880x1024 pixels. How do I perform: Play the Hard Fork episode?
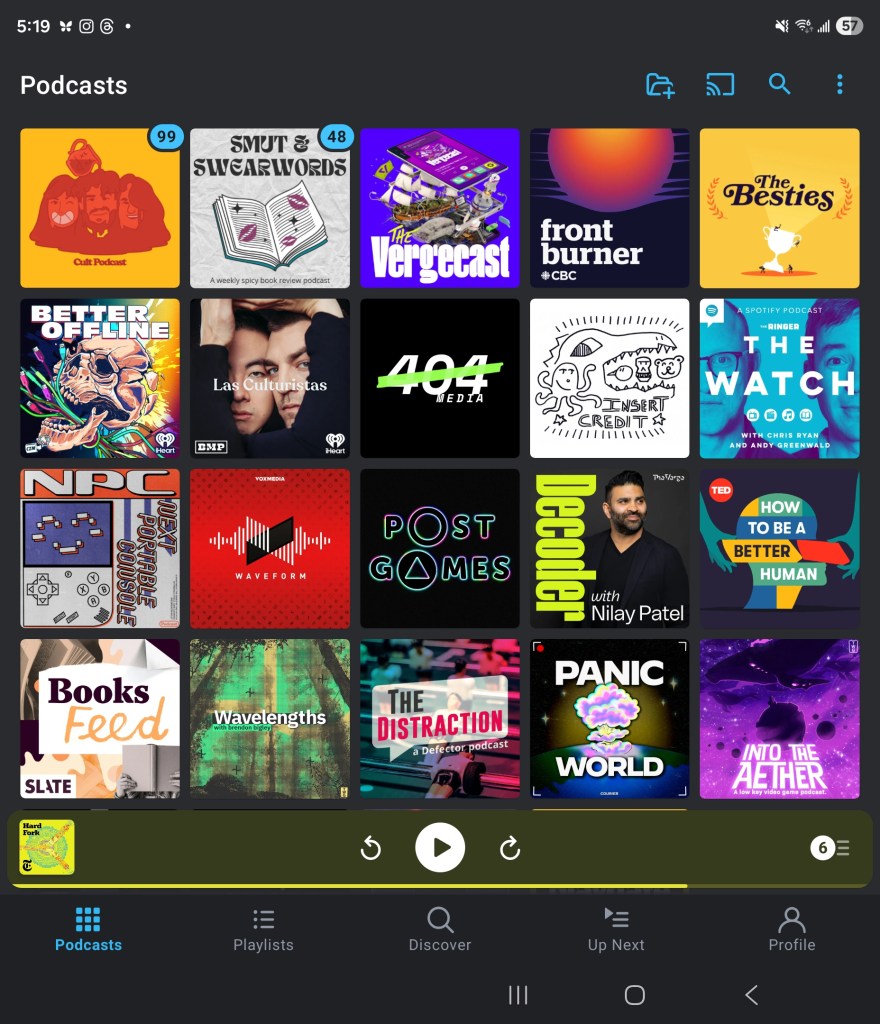(x=440, y=848)
